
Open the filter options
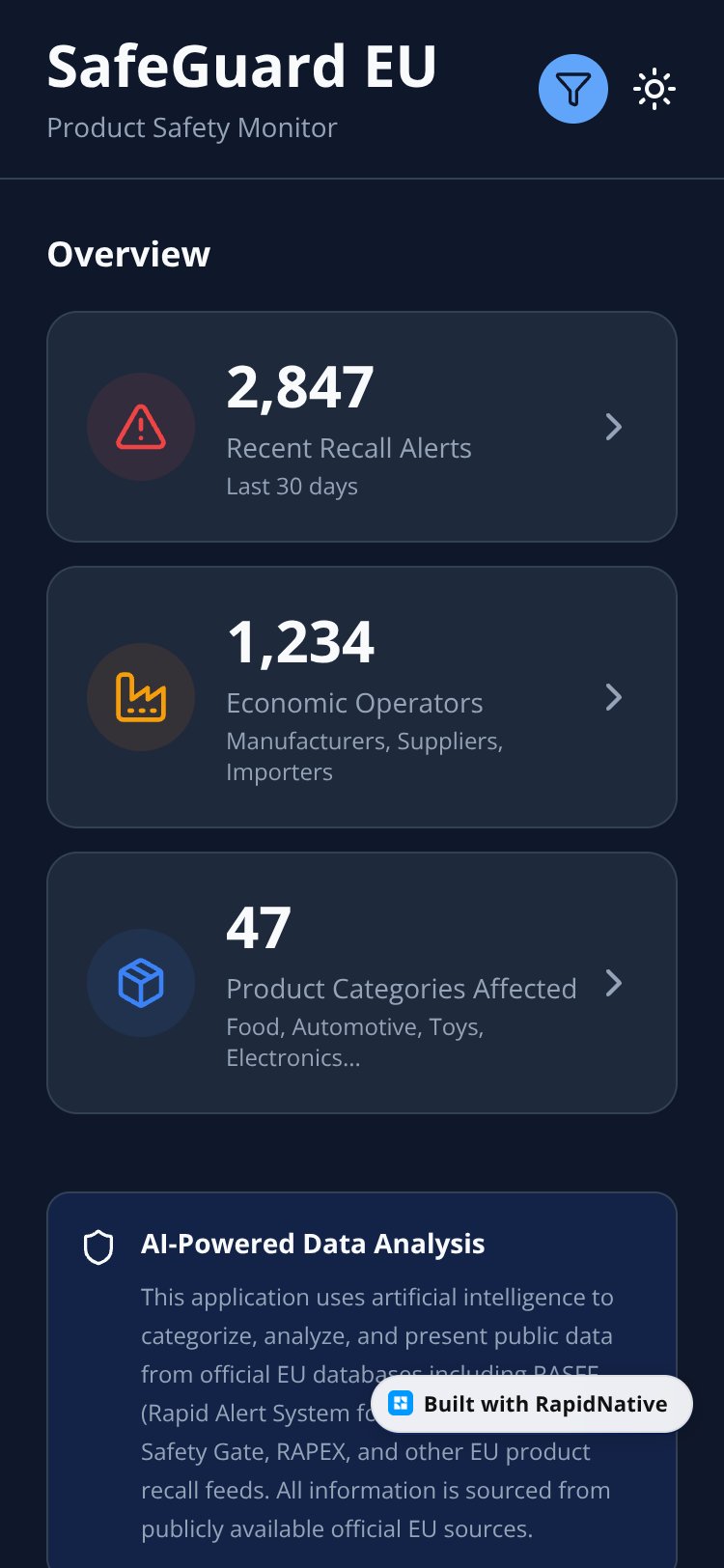click(573, 89)
